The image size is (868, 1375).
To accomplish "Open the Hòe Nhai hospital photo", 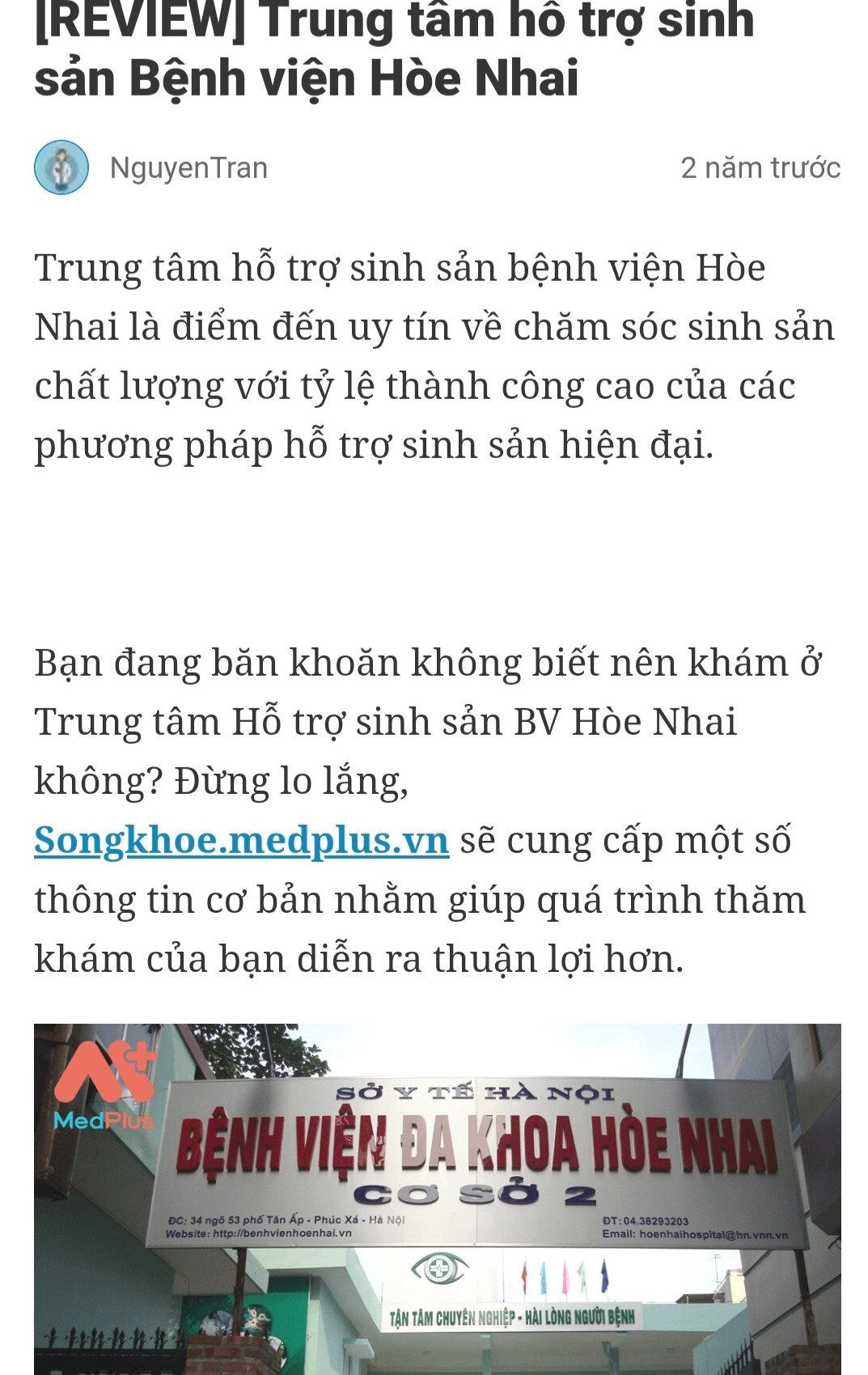I will pos(437,1198).
